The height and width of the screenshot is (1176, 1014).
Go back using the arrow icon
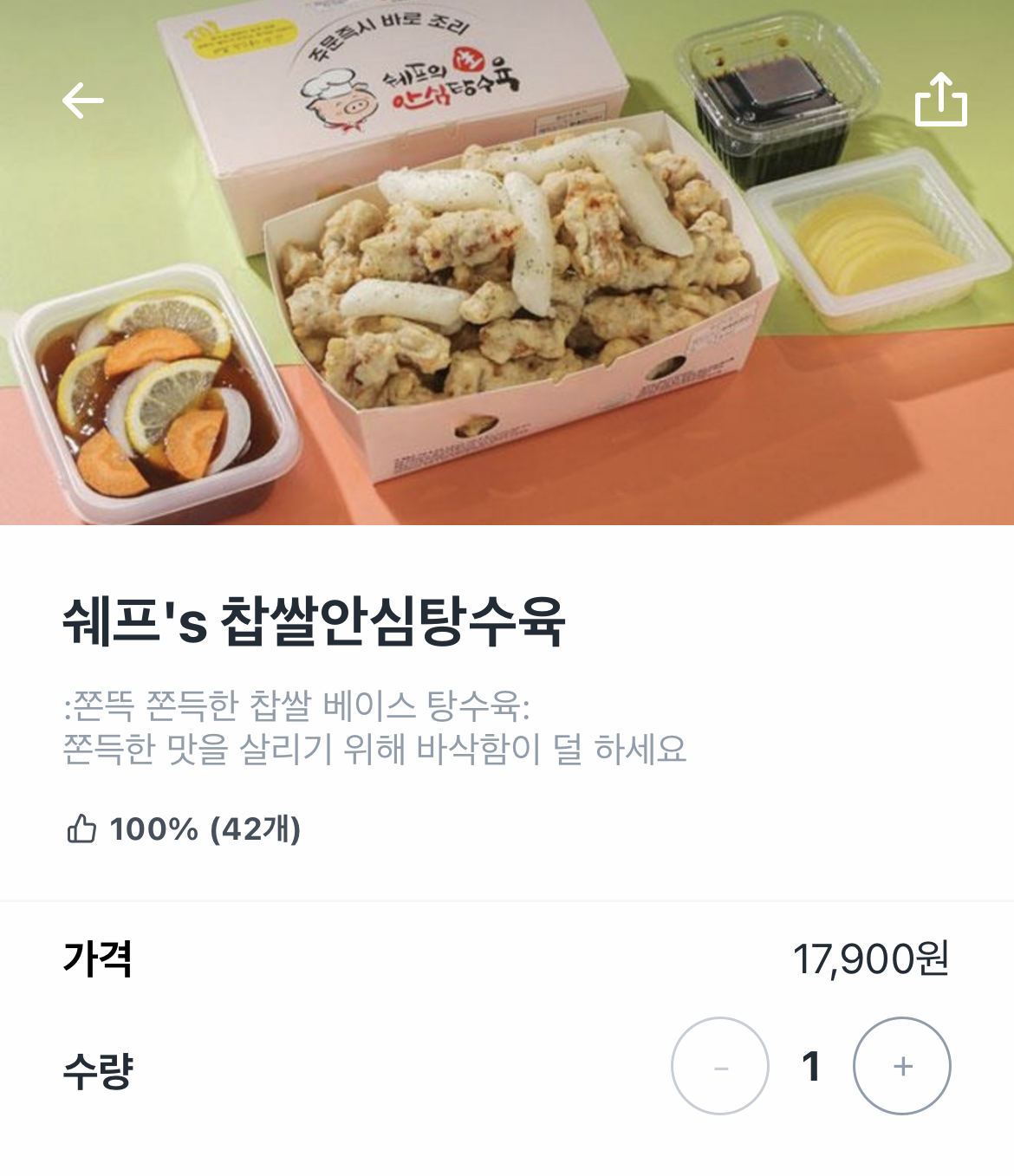83,101
